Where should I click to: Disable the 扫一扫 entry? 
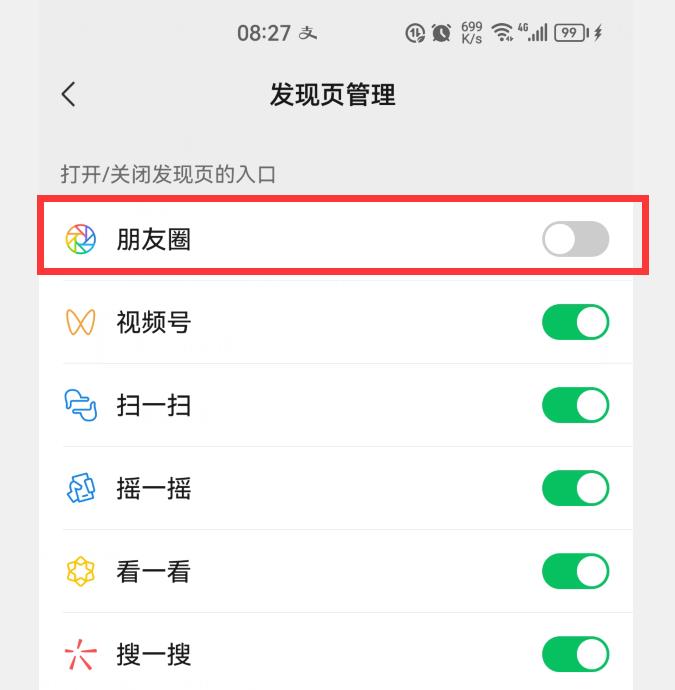(x=575, y=406)
